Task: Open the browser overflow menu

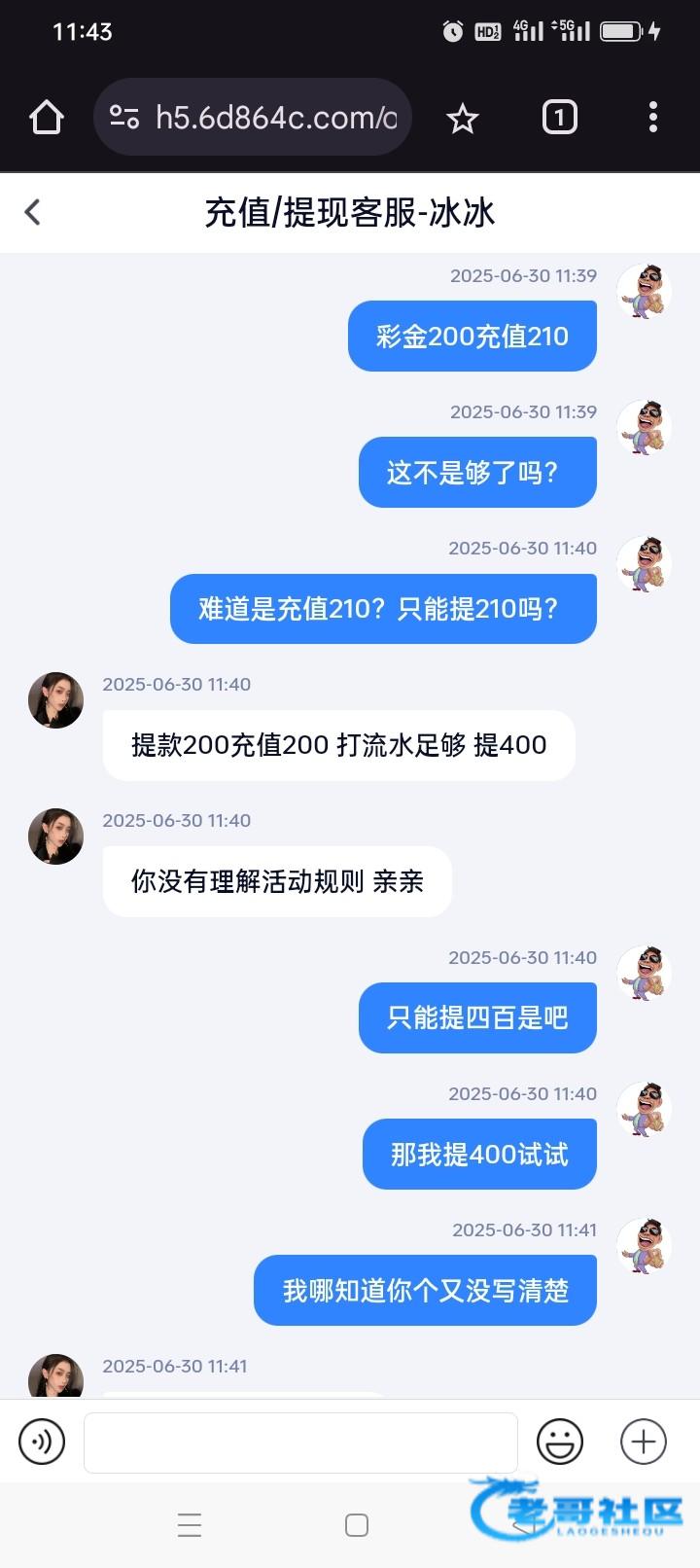Action: (652, 118)
